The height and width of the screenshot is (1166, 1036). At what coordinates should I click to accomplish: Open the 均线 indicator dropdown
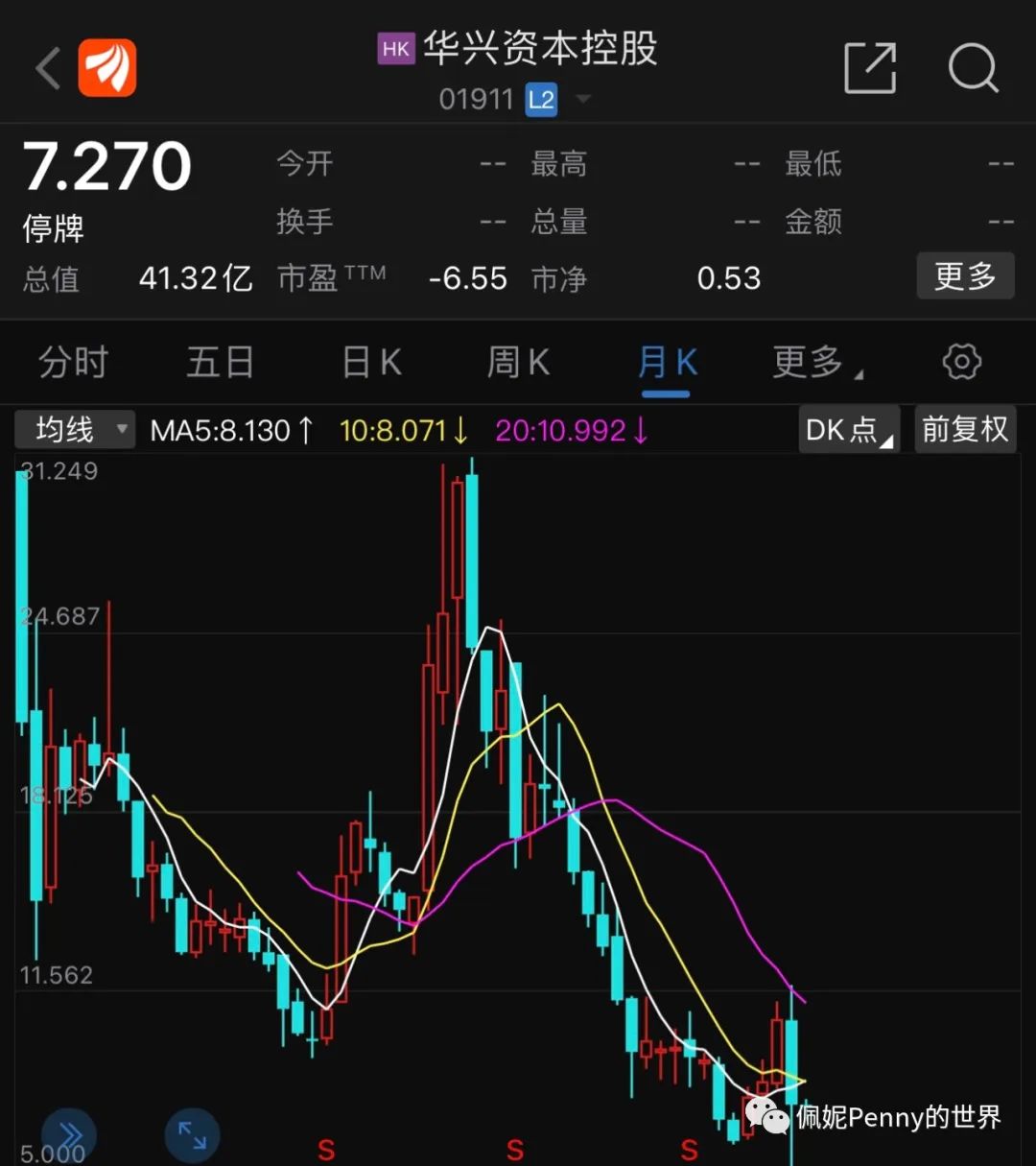(74, 430)
